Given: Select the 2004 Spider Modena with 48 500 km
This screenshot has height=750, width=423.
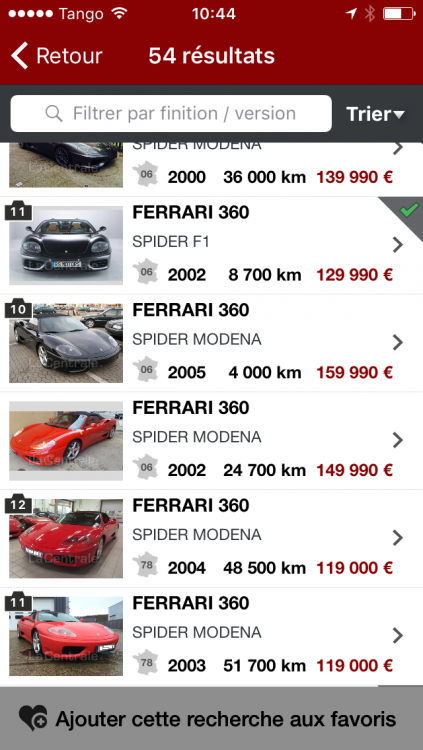Looking at the screenshot, I should coord(212,538).
